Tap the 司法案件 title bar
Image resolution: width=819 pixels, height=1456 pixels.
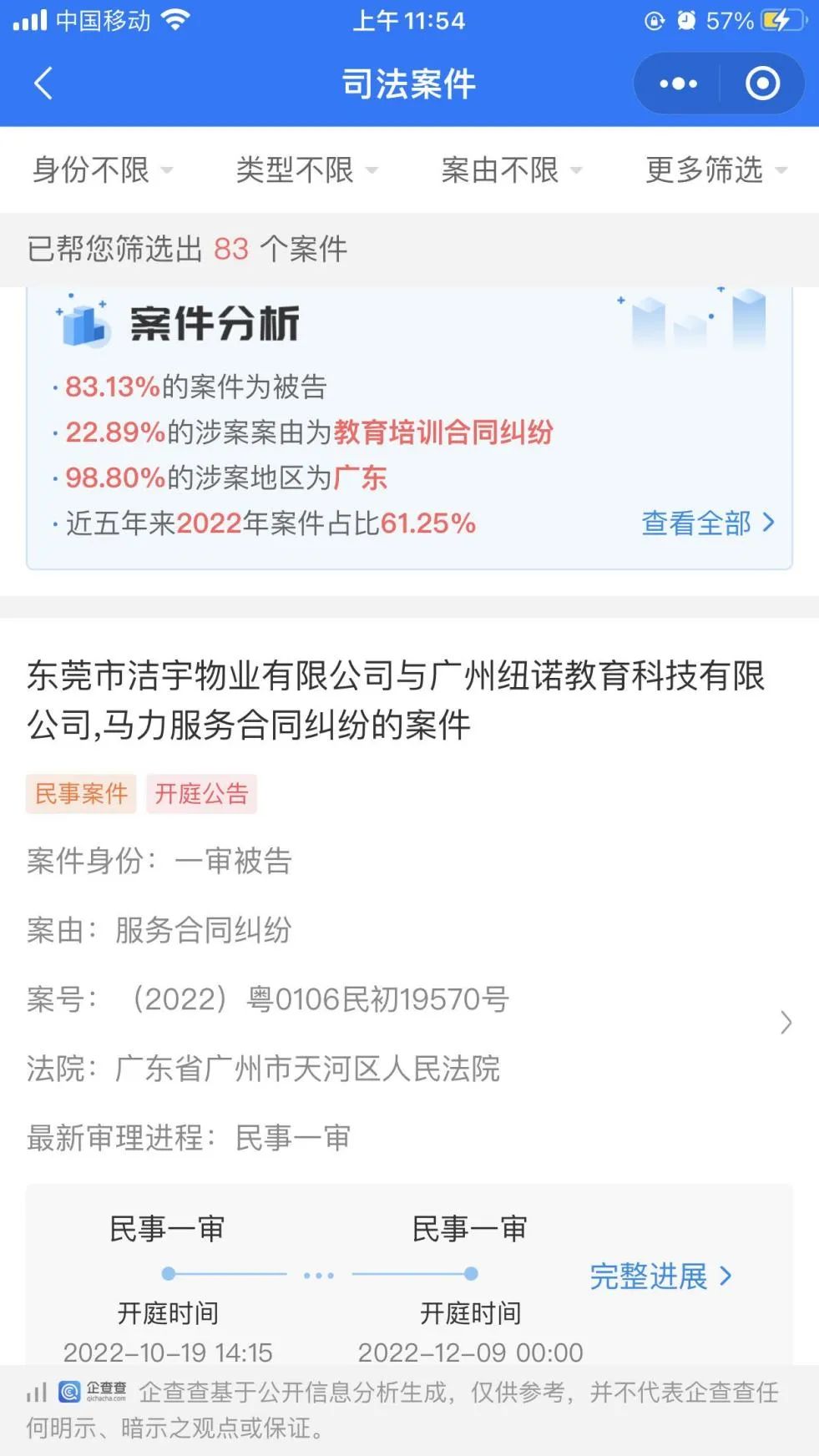coord(408,83)
